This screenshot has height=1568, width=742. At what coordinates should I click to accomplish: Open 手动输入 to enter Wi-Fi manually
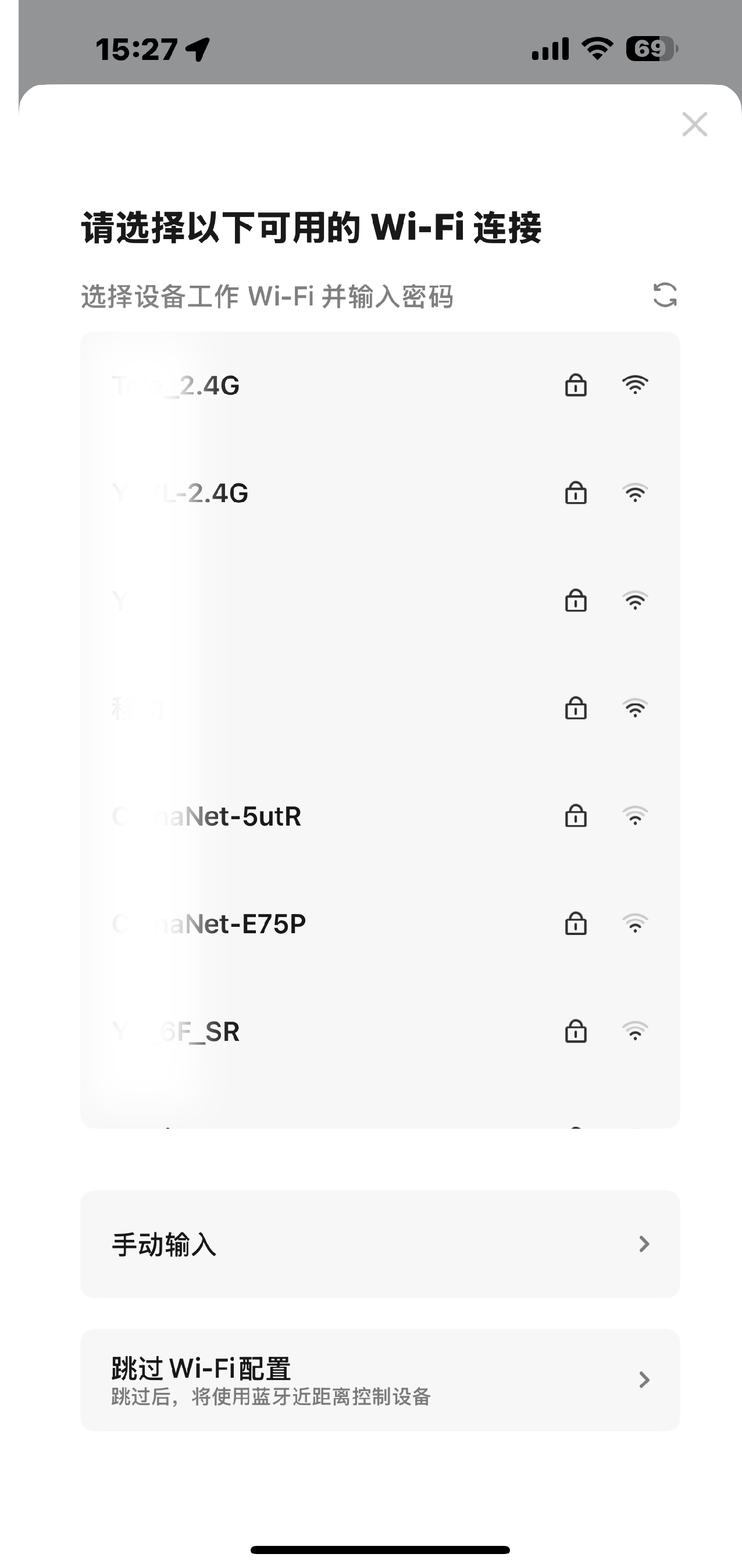380,1244
